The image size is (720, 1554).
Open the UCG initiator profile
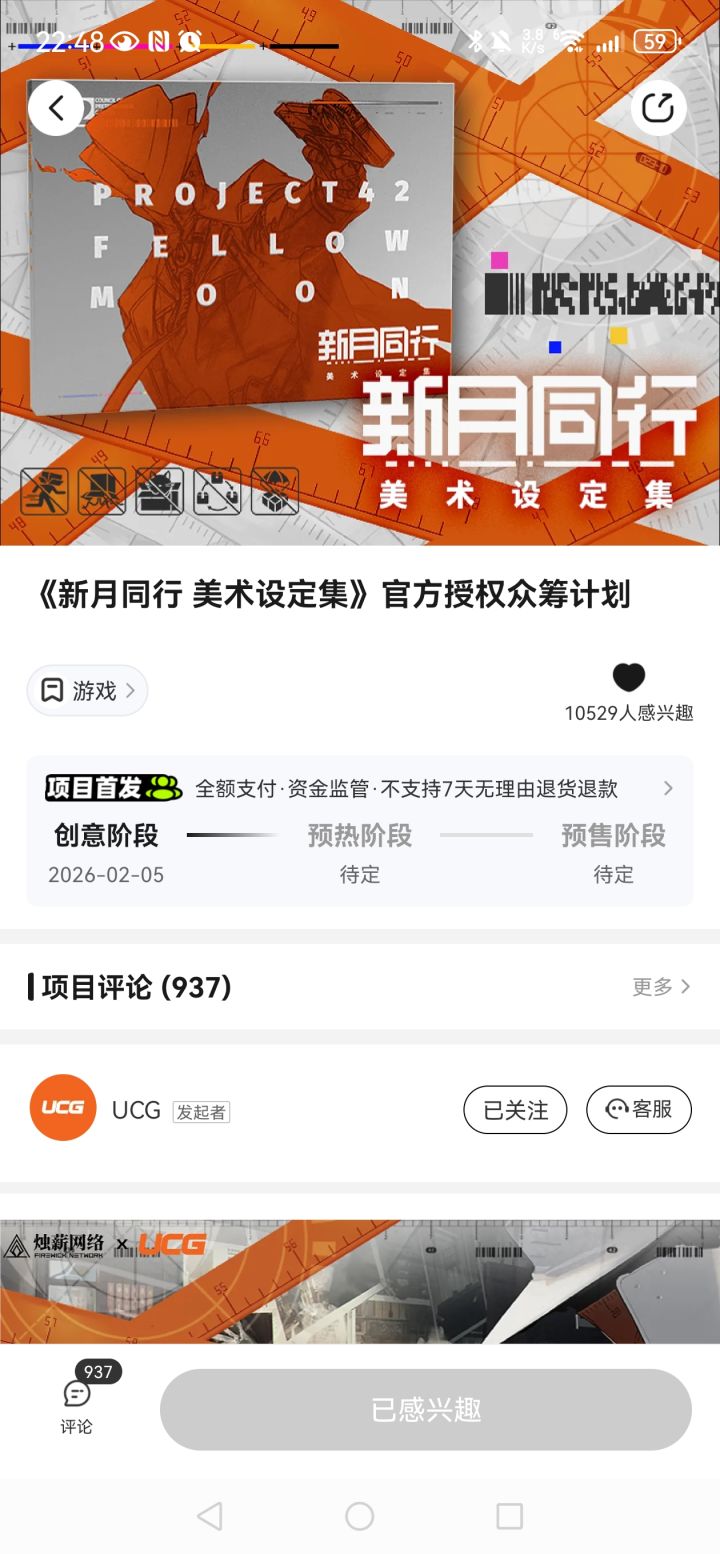[x=63, y=1108]
